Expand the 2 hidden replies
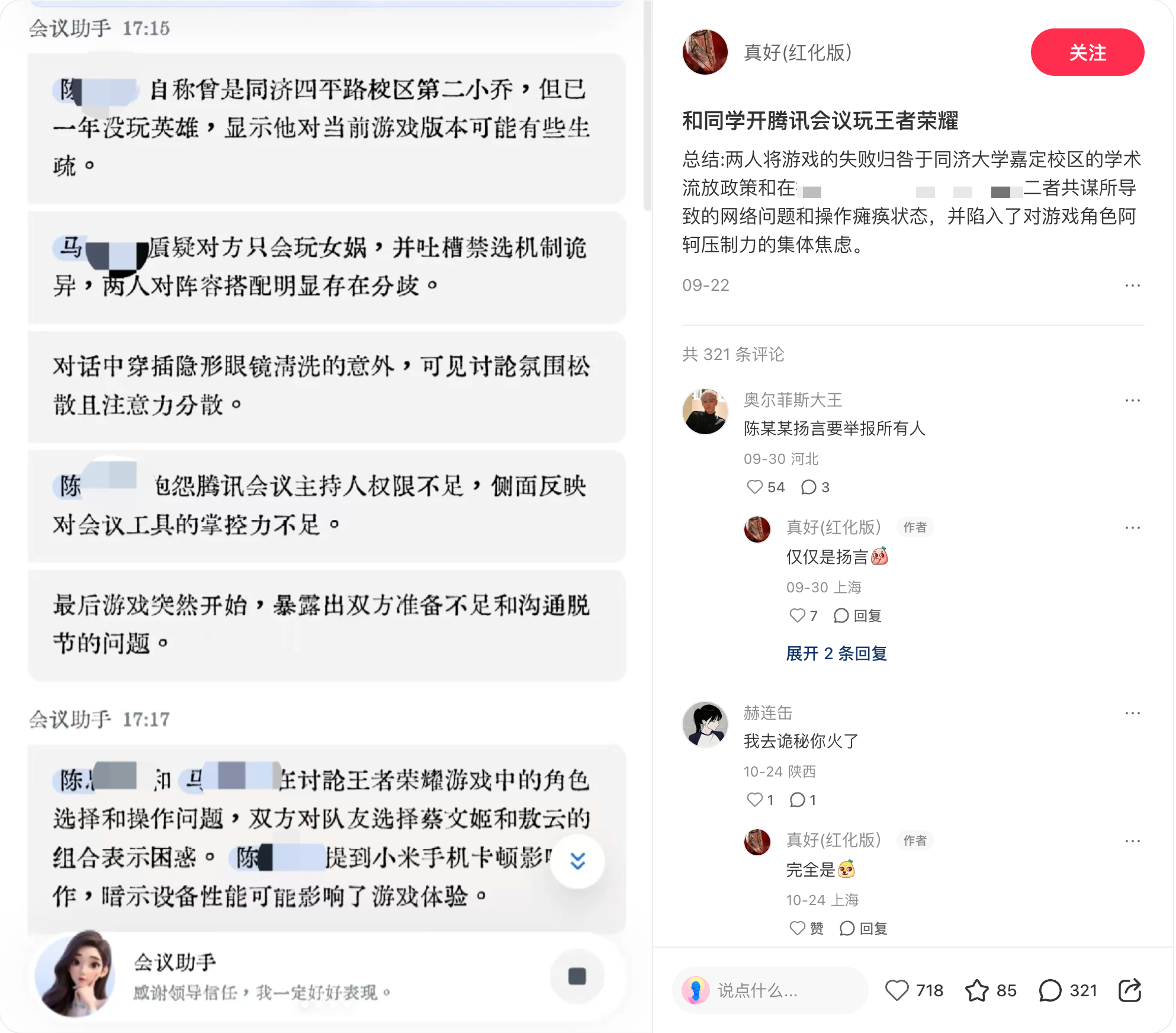The image size is (1176, 1033). [x=836, y=653]
